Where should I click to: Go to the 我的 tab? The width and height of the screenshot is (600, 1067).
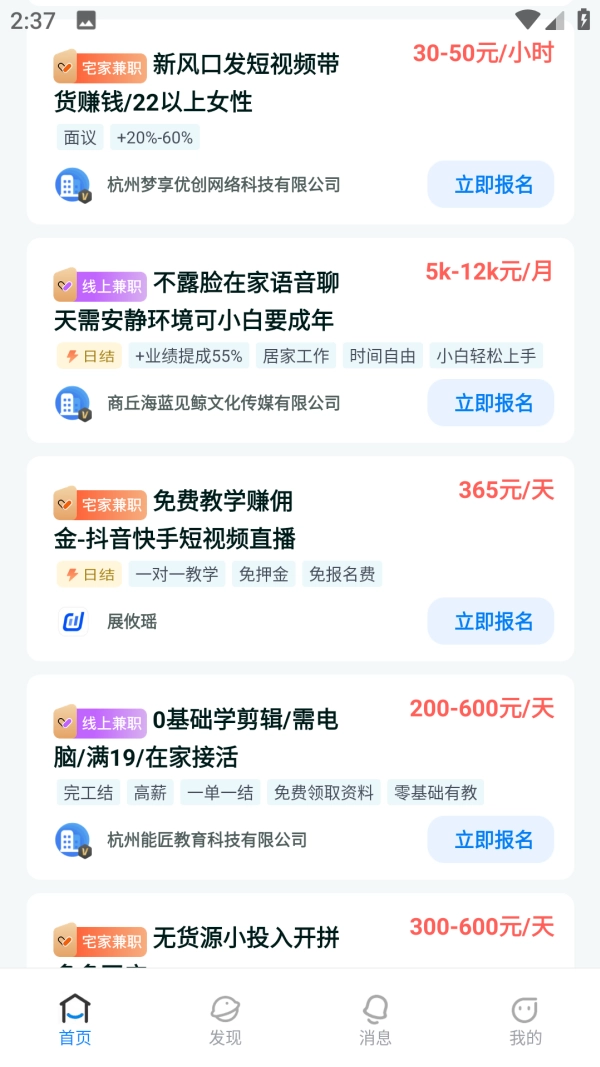[x=525, y=1019]
